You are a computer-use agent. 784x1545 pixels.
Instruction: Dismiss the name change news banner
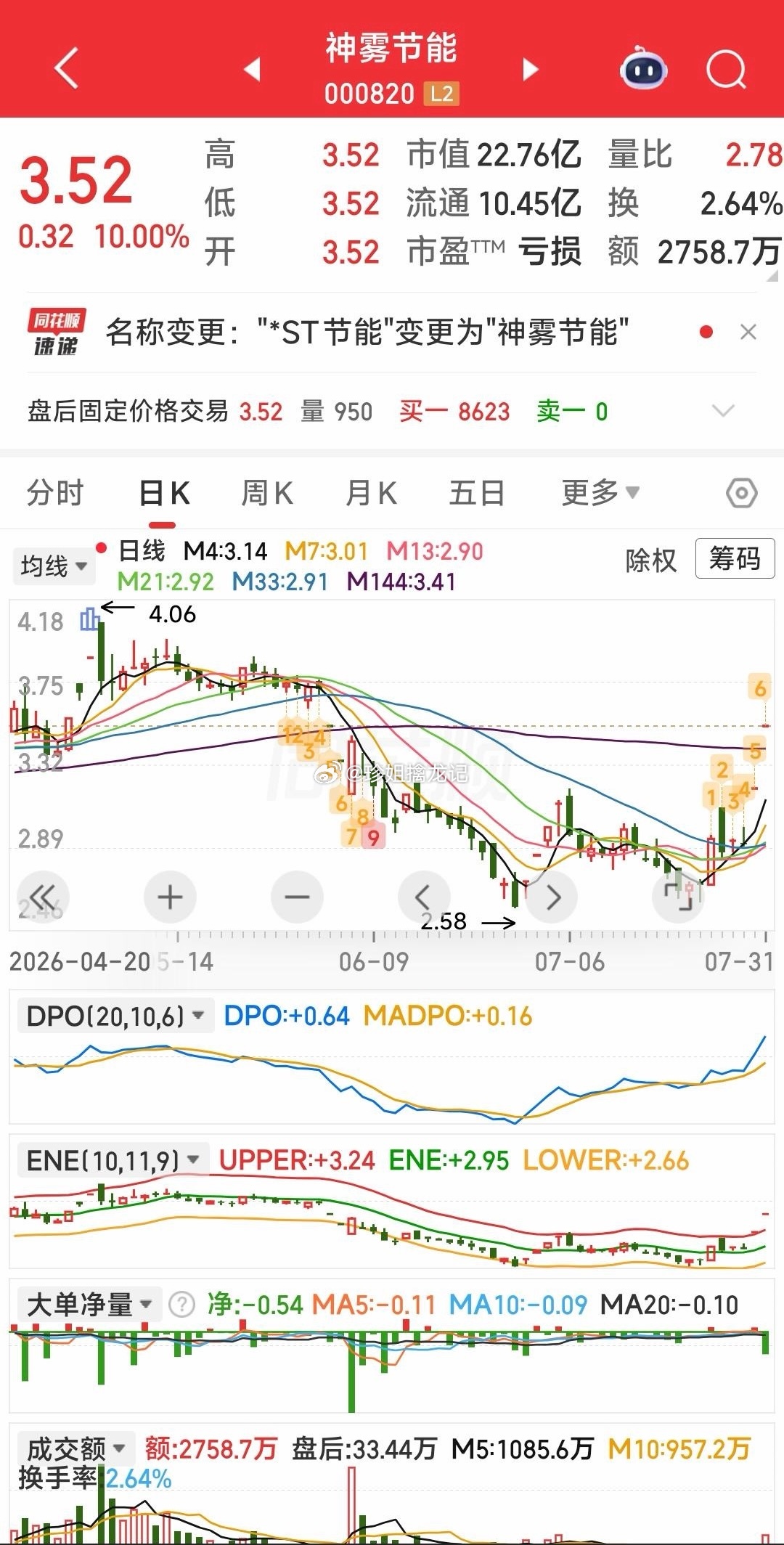pyautogui.click(x=748, y=333)
